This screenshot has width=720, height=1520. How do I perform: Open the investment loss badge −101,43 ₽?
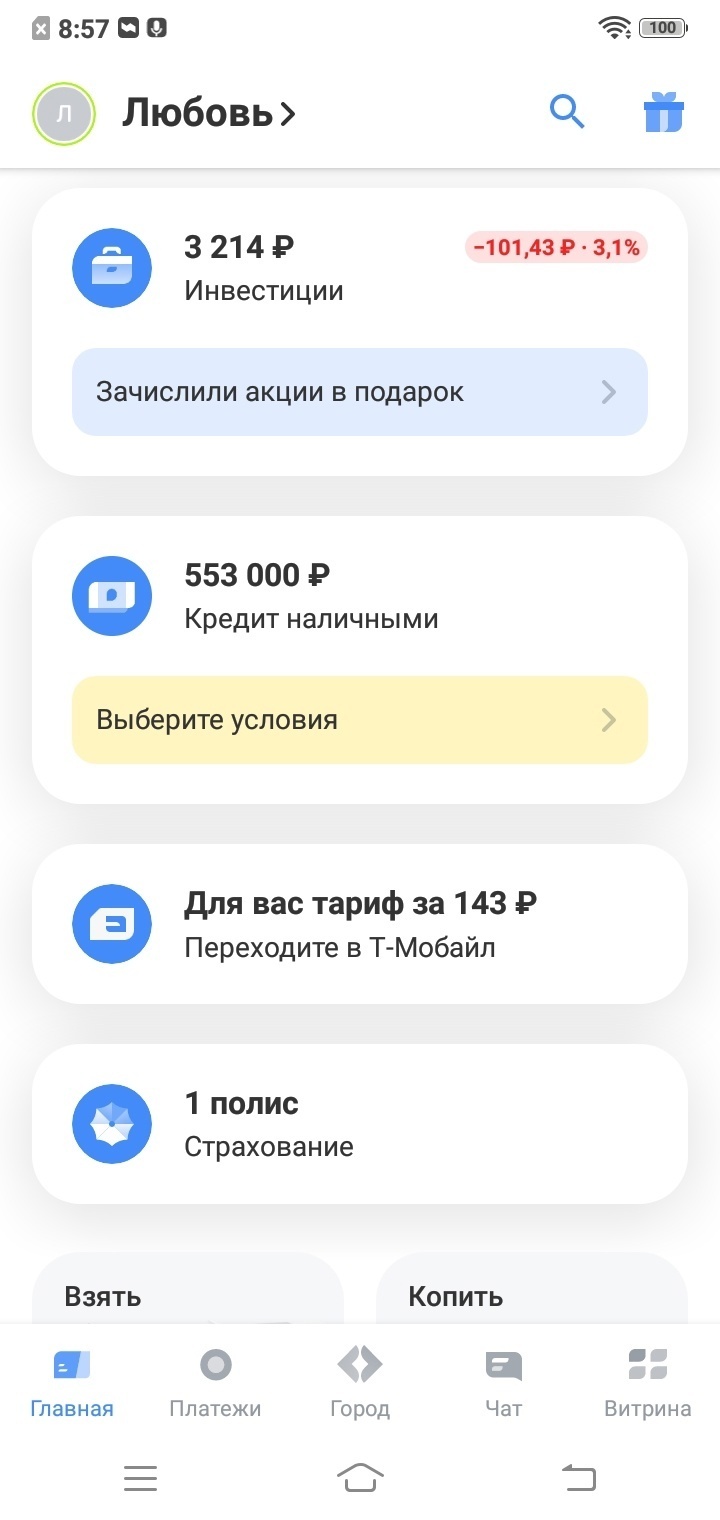pyautogui.click(x=555, y=246)
